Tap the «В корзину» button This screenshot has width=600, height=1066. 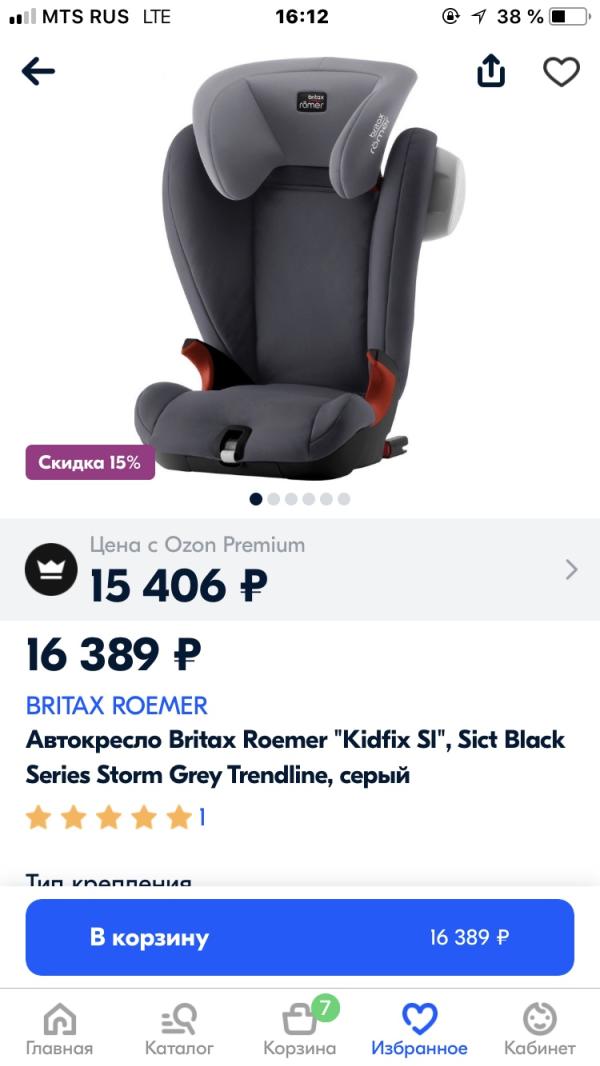point(300,937)
